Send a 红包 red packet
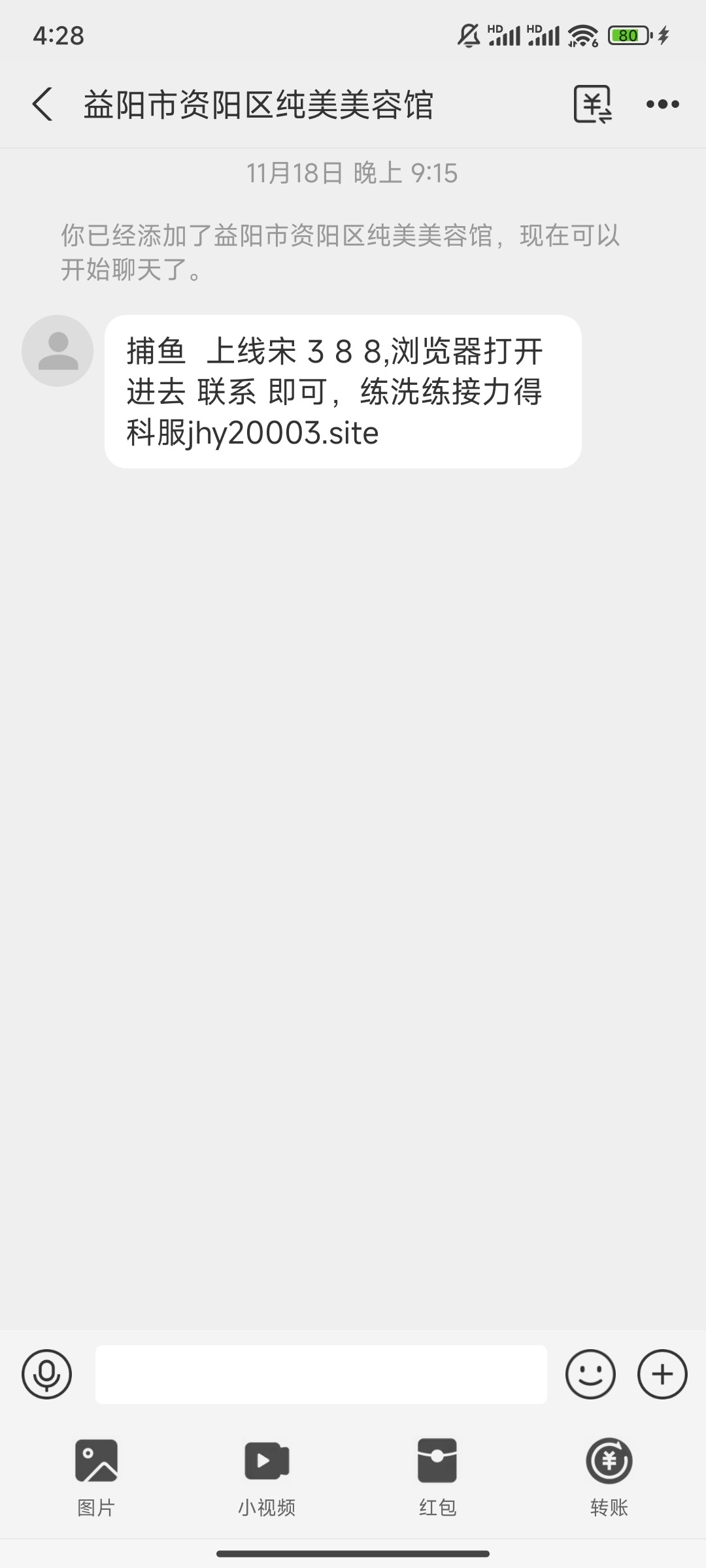706x1568 pixels. coord(437,1478)
